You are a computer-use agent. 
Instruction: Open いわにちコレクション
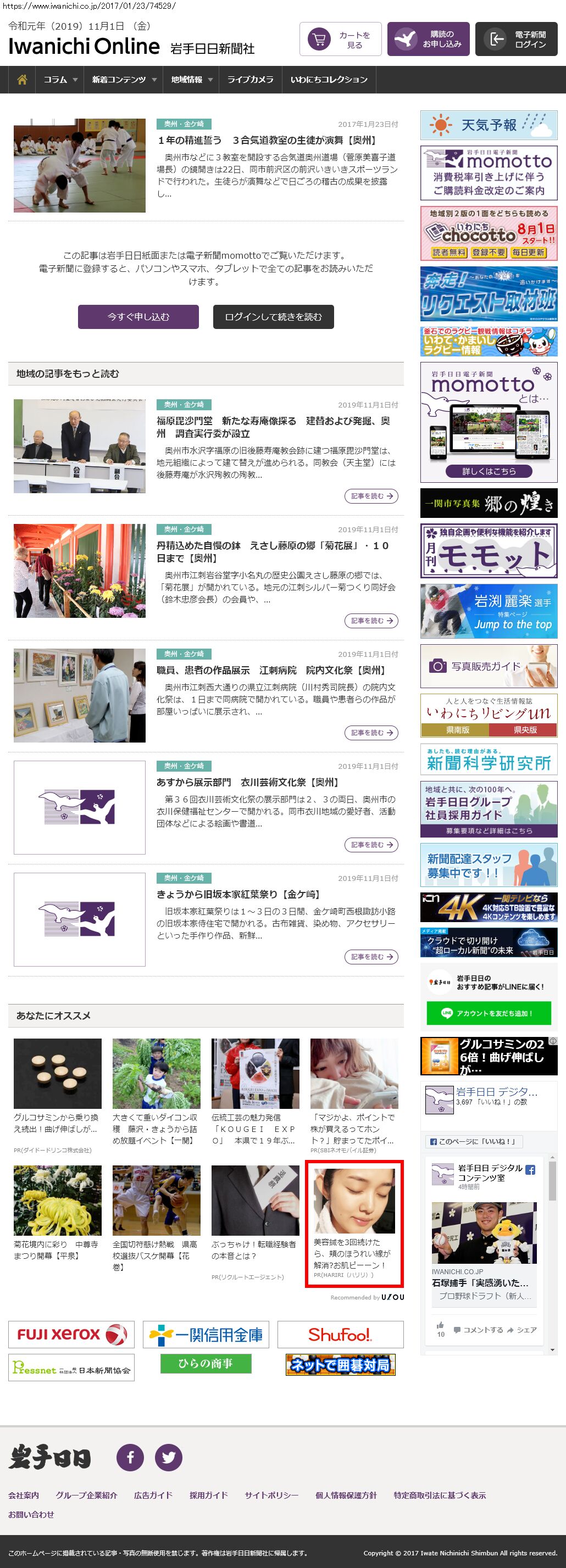[x=329, y=80]
